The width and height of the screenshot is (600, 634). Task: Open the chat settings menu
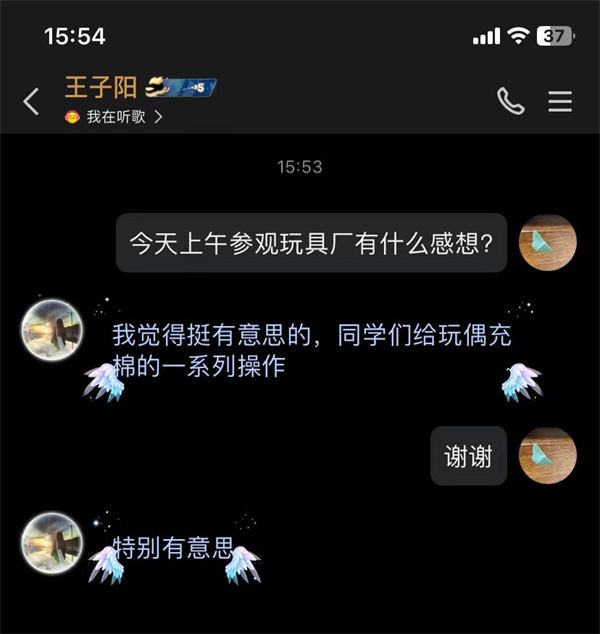click(x=560, y=101)
